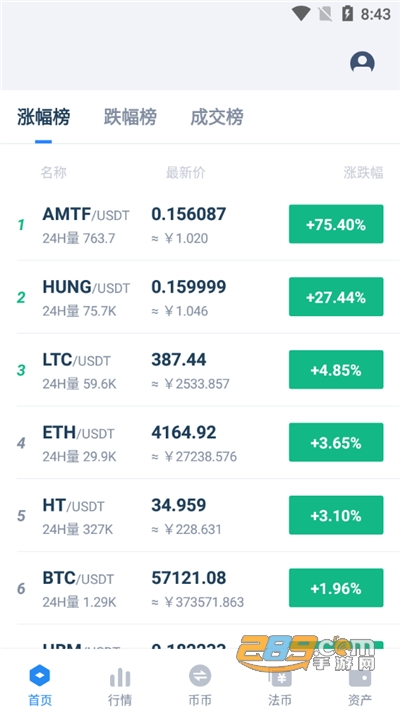Image resolution: width=400 pixels, height=711 pixels.
Task: Select the 涨幅榜 tab
Action: click(44, 117)
